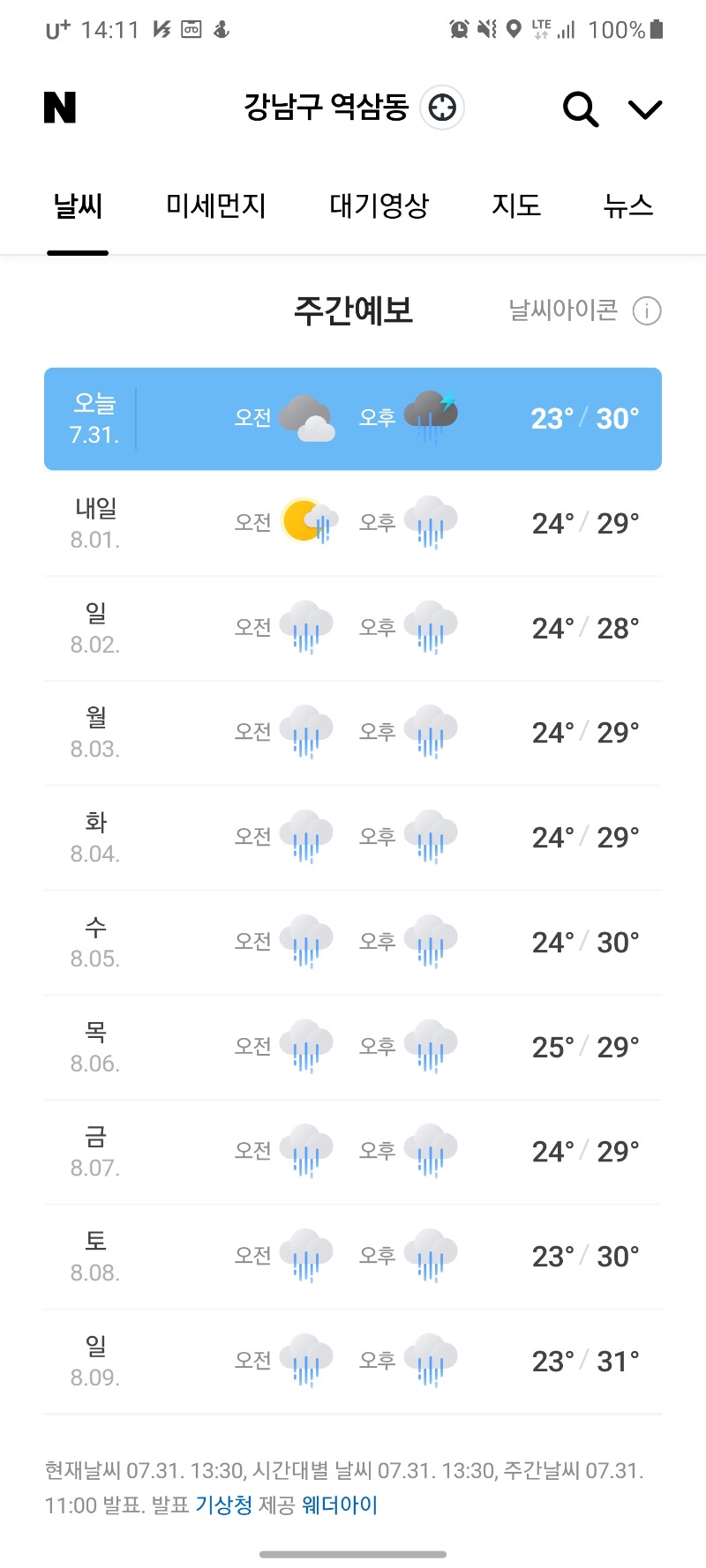Select the 날씨 tab
The width and height of the screenshot is (706, 1568).
click(x=79, y=206)
